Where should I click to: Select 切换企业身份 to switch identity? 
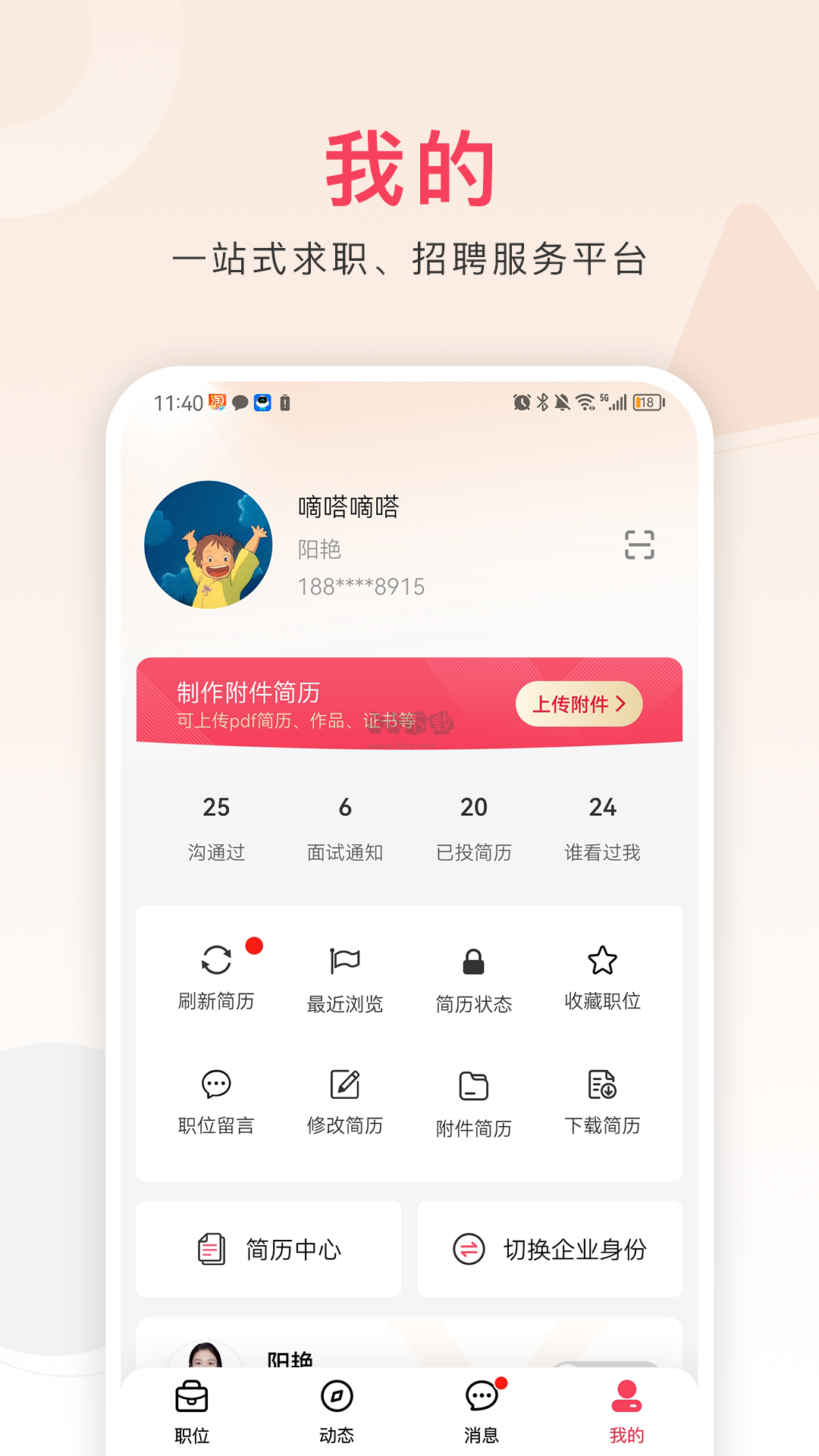click(x=550, y=1249)
